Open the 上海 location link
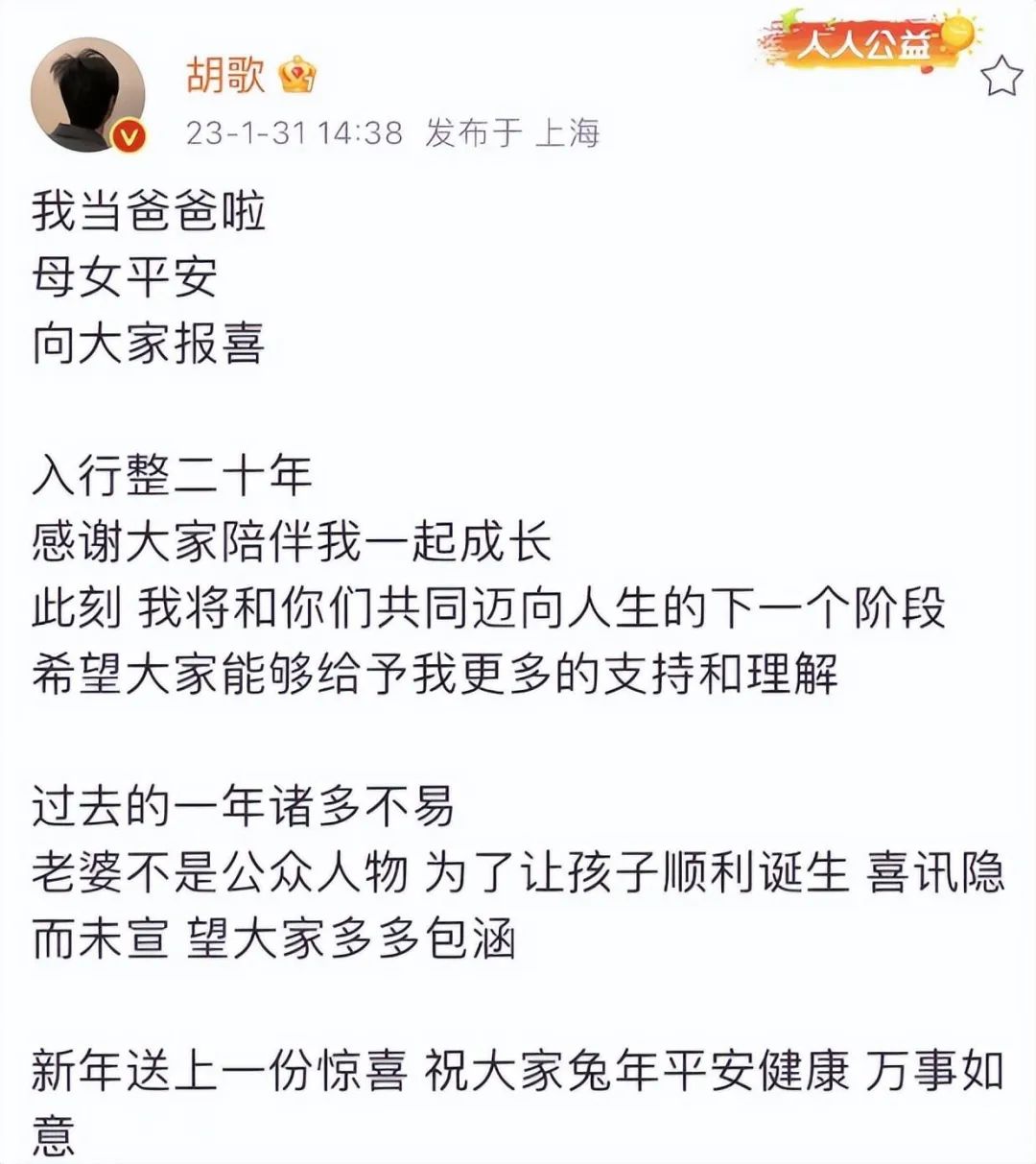The width and height of the screenshot is (1036, 1164). pos(567,136)
